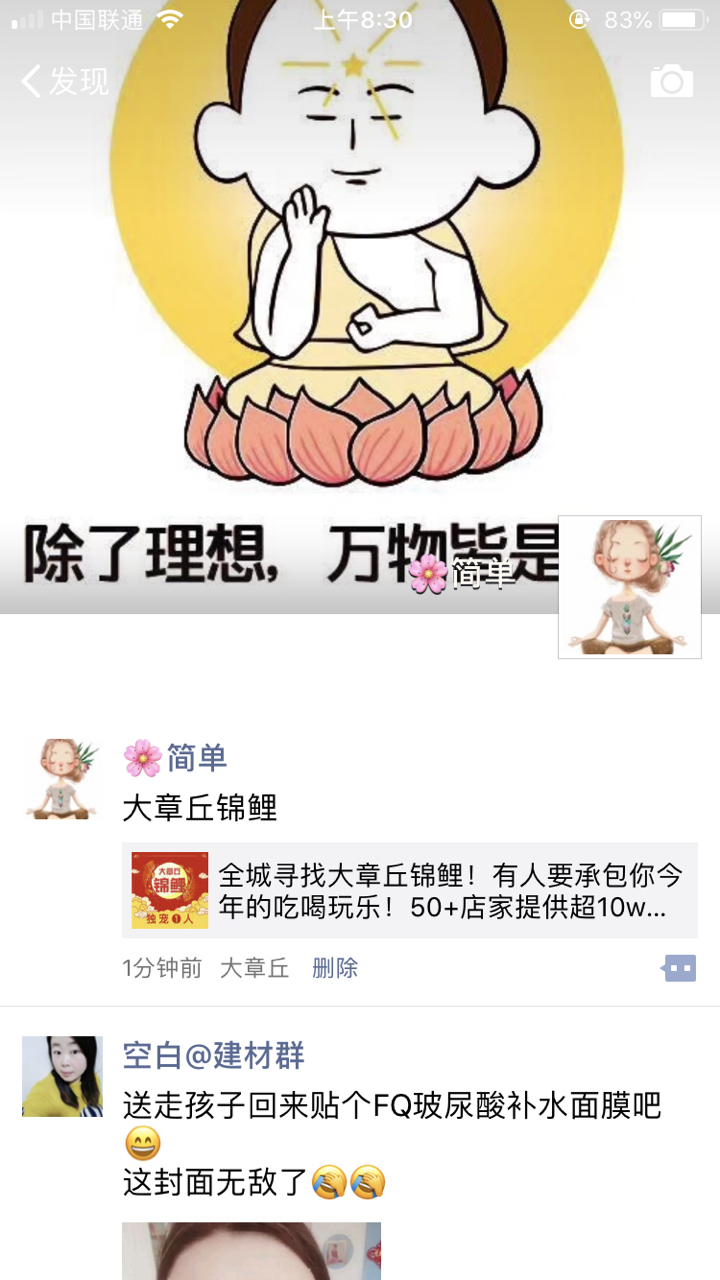Viewport: 720px width, 1280px height.
Task: Open 简单's avatar beside the post
Action: (x=62, y=779)
